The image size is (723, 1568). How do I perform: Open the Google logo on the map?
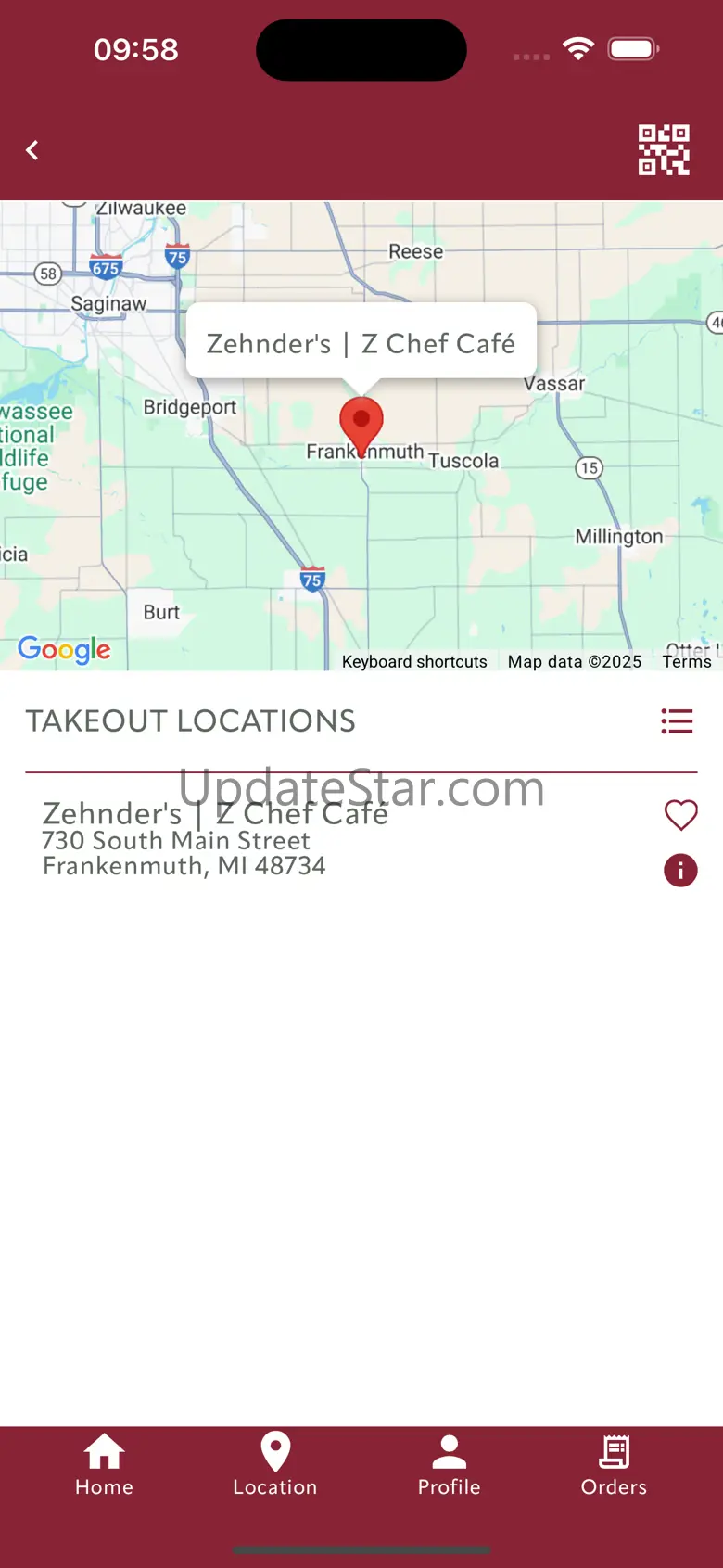[64, 649]
